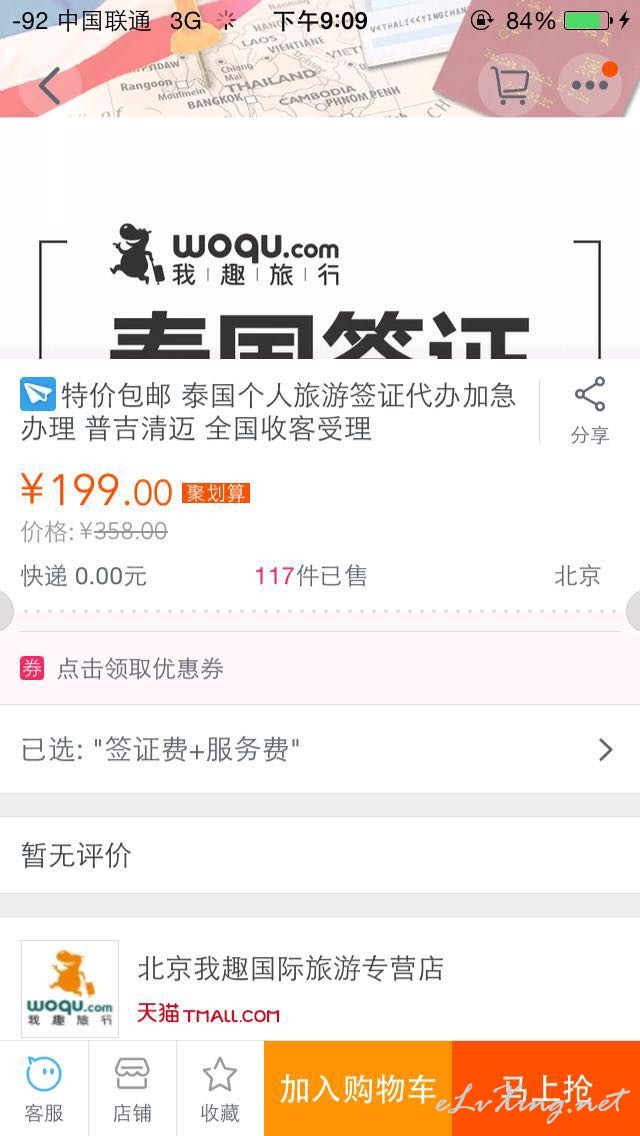Add item to favorites via 收藏
This screenshot has width=640, height=1136.
tap(220, 1089)
